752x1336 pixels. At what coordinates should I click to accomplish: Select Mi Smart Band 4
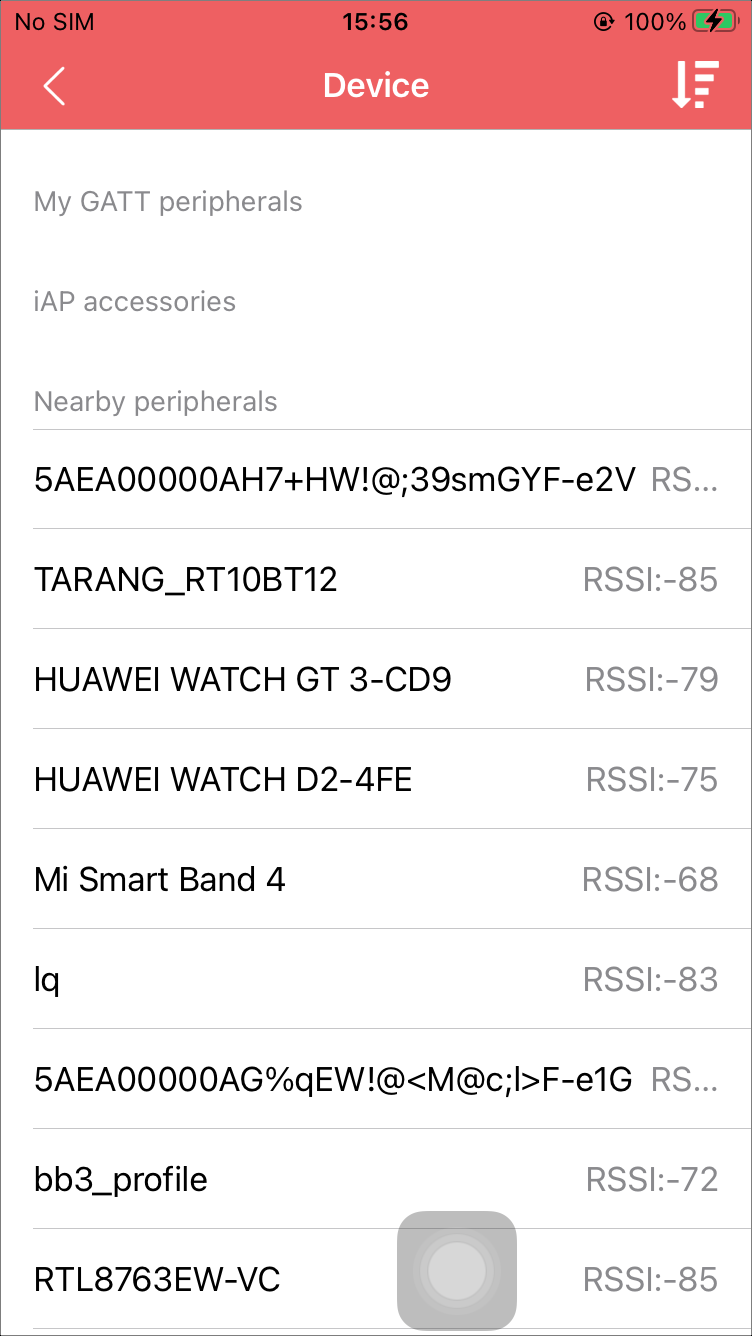coord(376,879)
